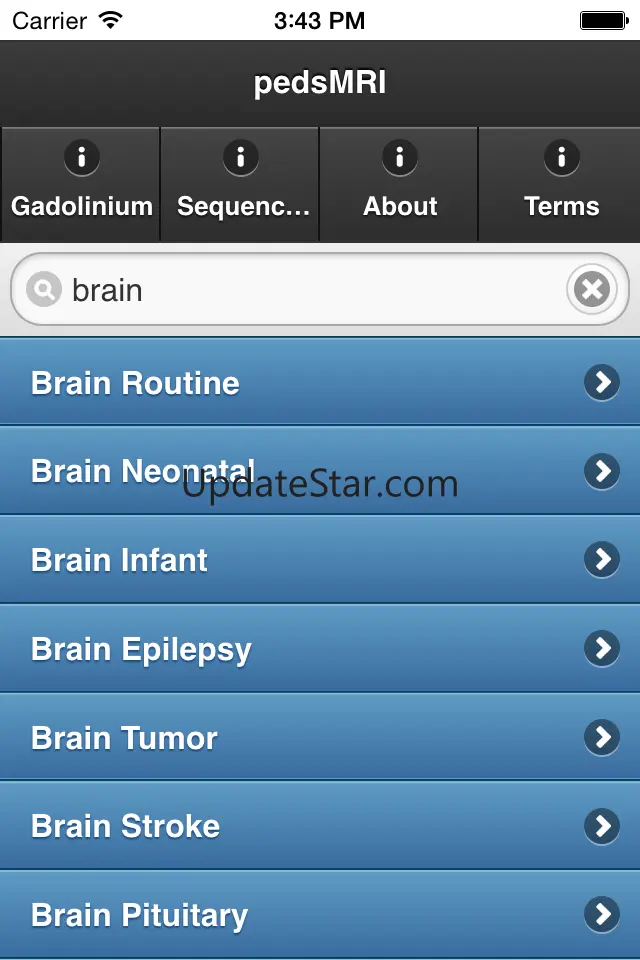
Task: Select the Brain Stroke protocol
Action: (x=320, y=826)
